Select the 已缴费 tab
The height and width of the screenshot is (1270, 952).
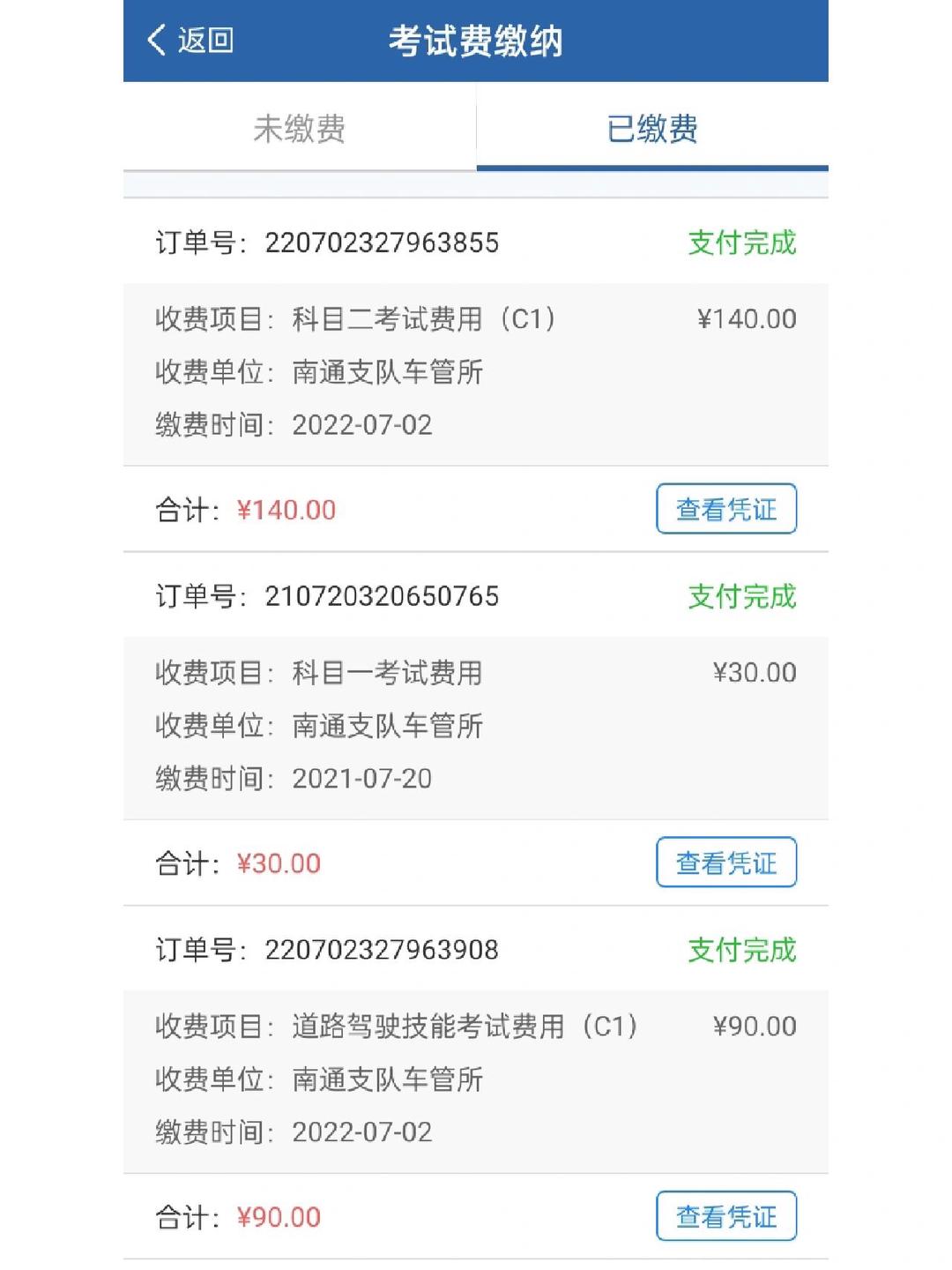click(x=652, y=129)
